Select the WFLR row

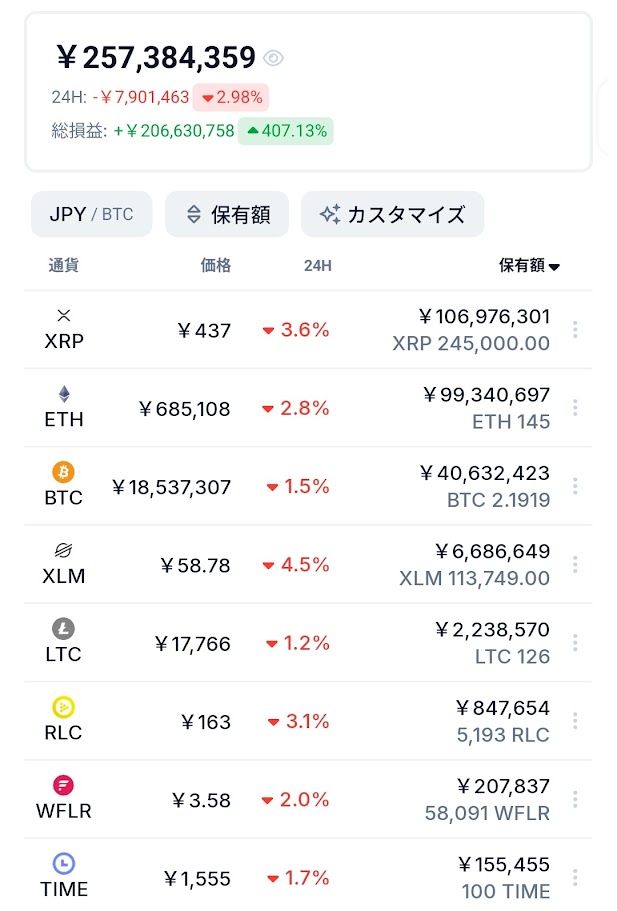[x=300, y=799]
